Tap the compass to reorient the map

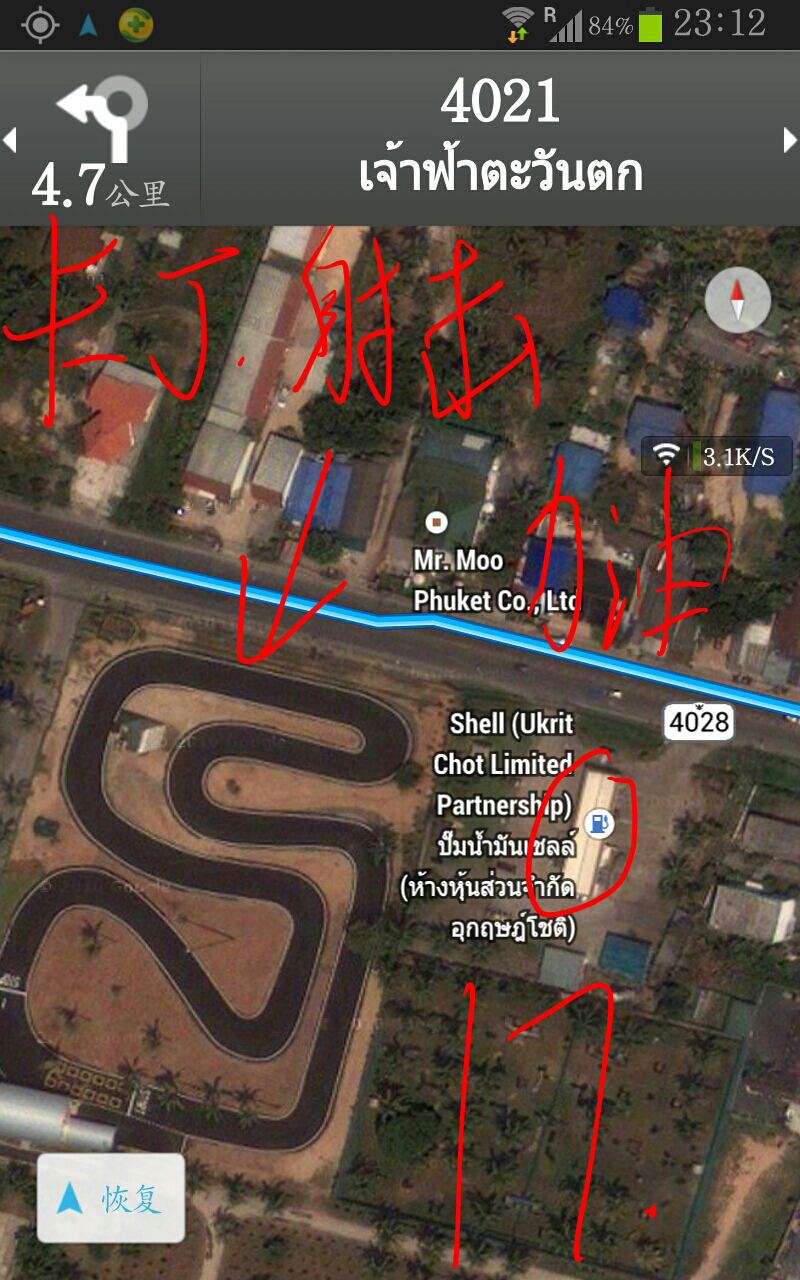click(x=738, y=300)
